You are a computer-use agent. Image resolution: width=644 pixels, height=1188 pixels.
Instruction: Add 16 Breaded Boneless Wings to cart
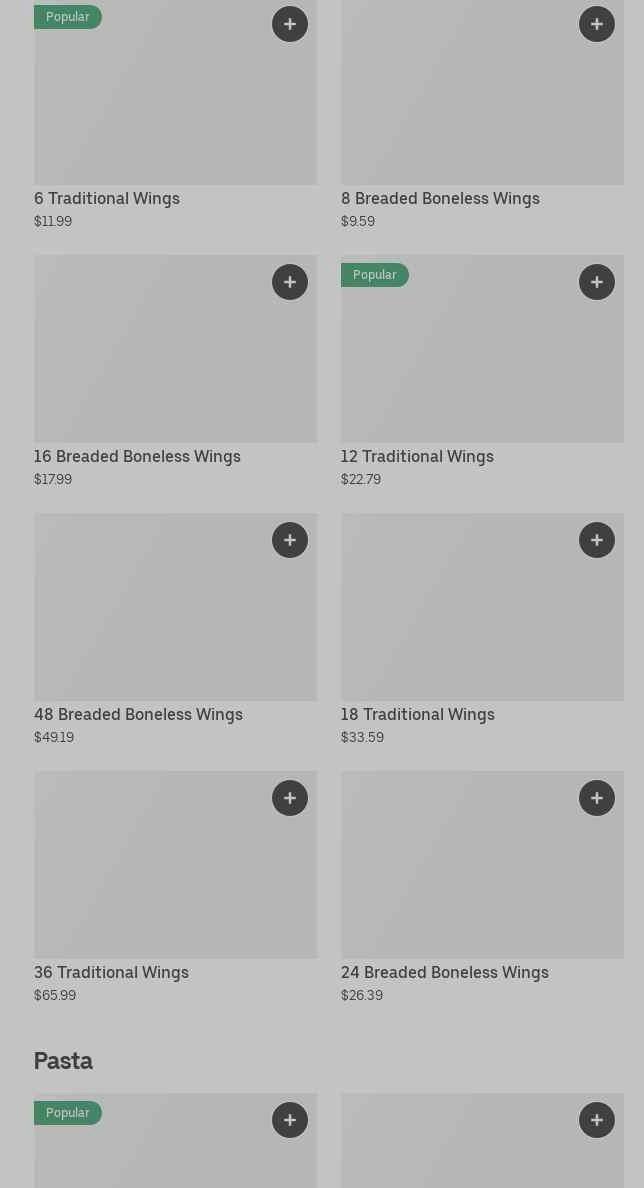pos(290,282)
